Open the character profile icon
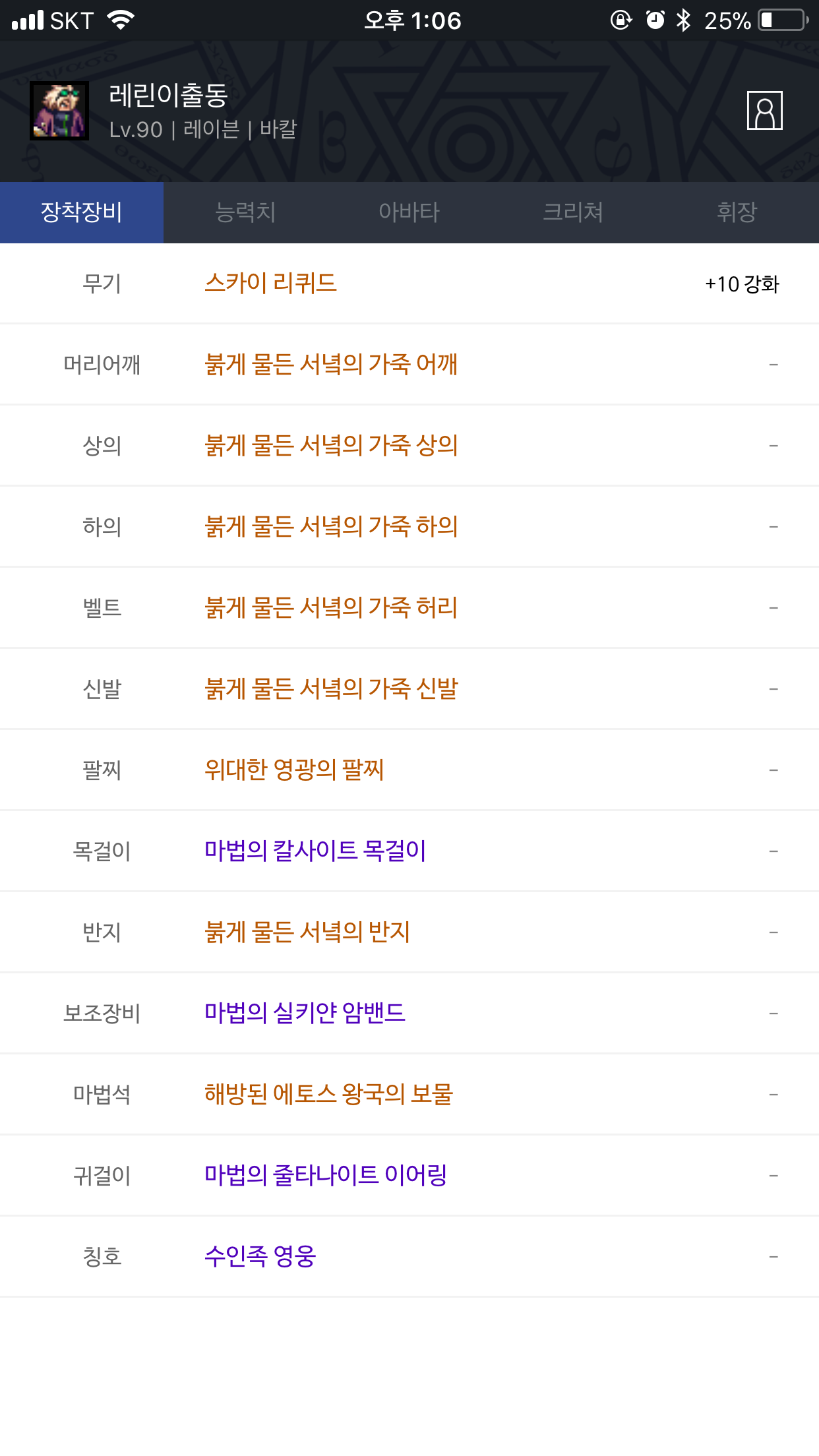Viewport: 819px width, 1456px height. coord(764,110)
